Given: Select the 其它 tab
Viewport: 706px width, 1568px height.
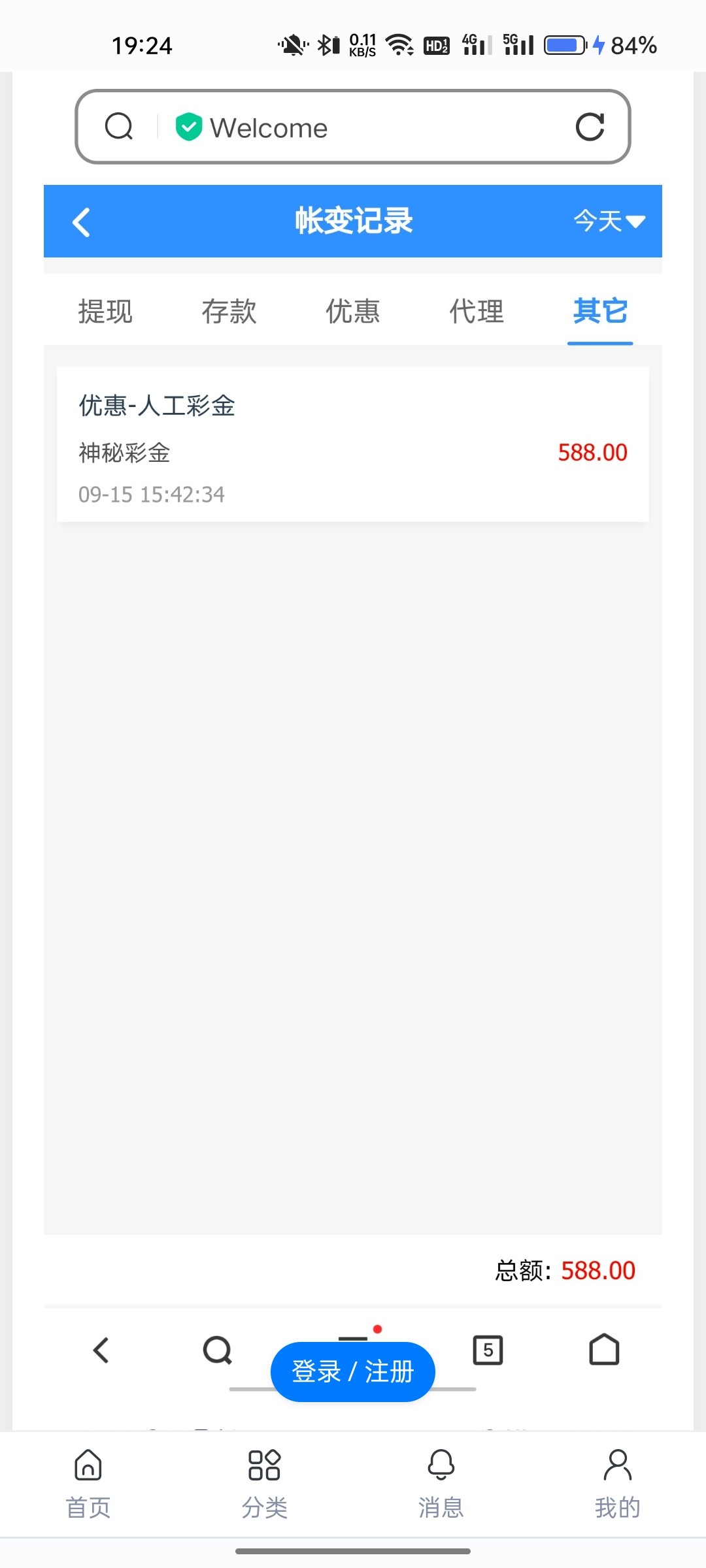Looking at the screenshot, I should click(x=600, y=311).
